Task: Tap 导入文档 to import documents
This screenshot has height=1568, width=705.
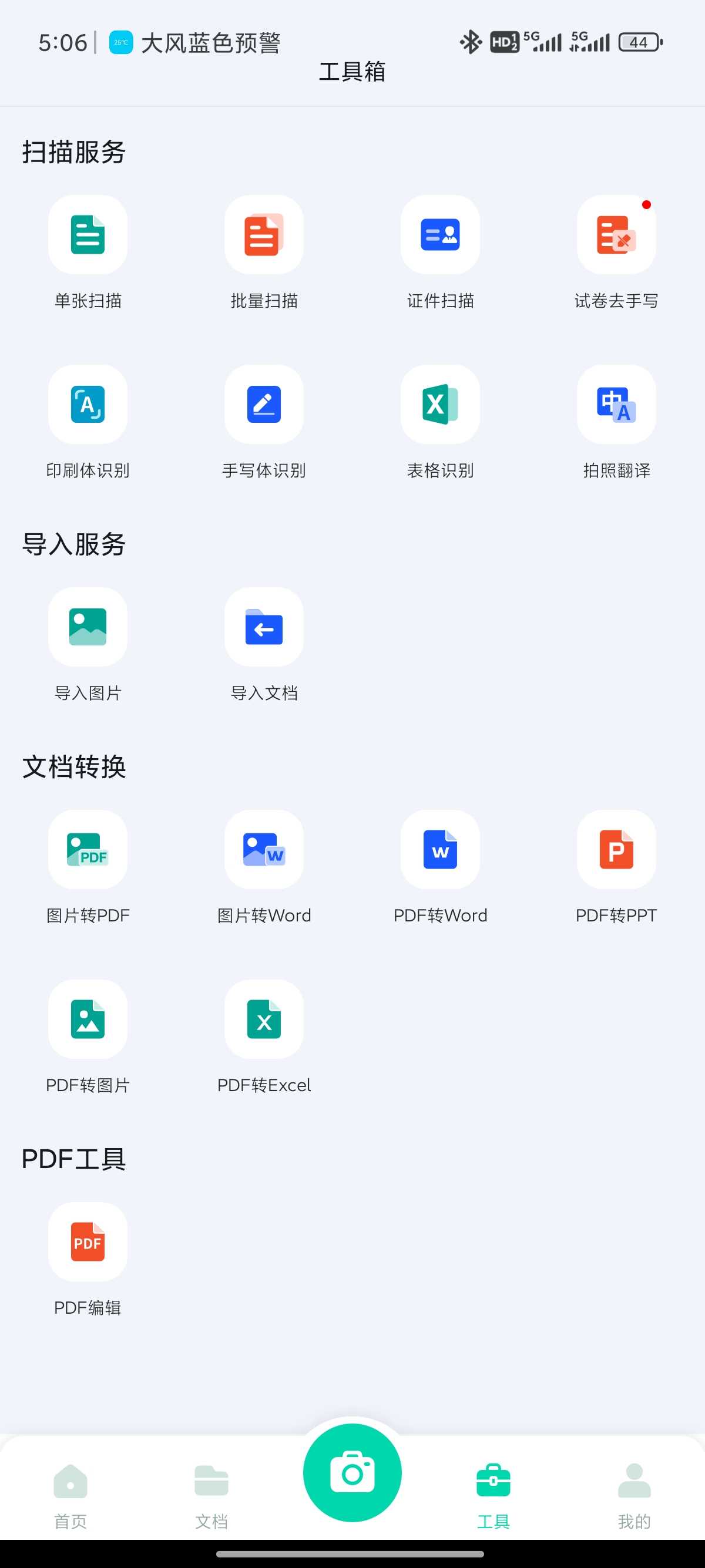Action: coord(264,627)
